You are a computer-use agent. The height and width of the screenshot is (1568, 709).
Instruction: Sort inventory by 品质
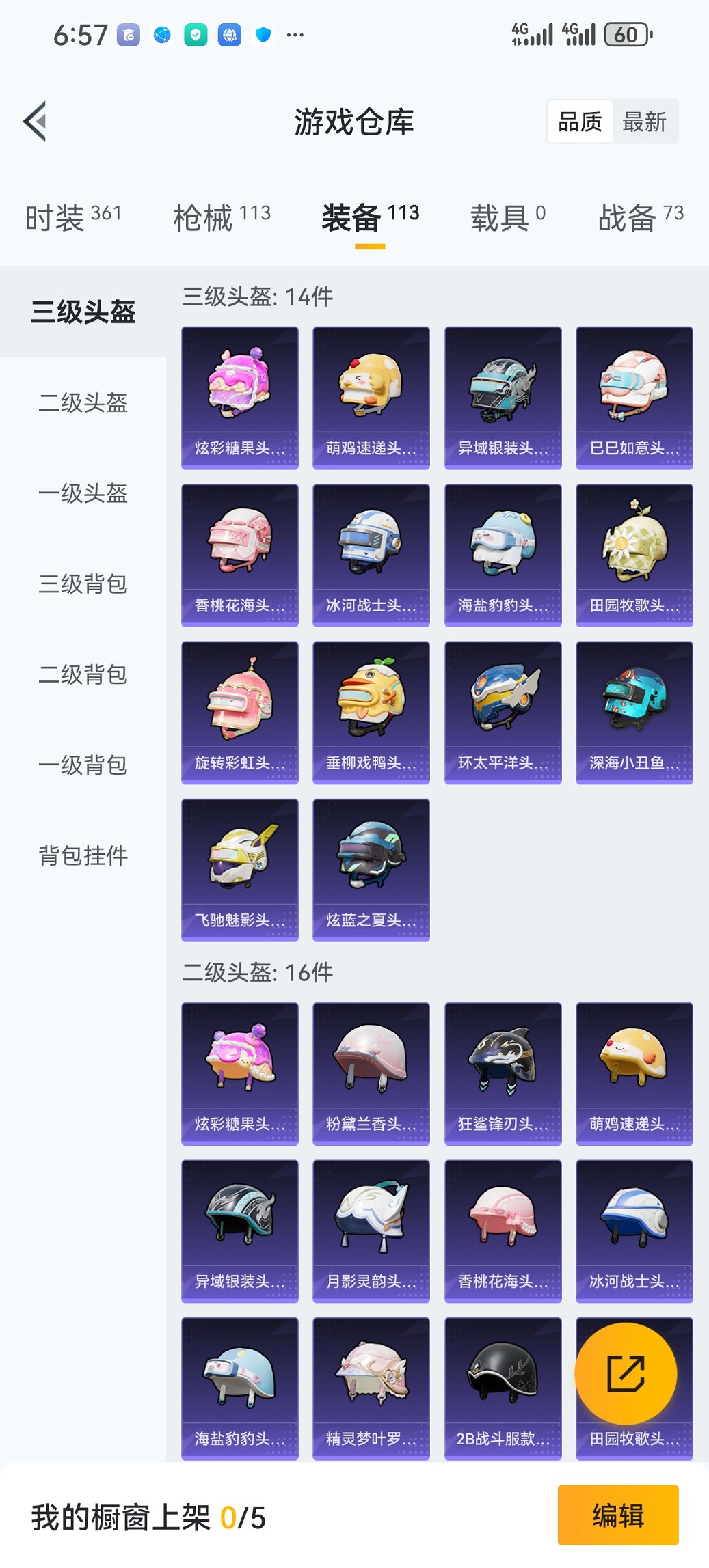tap(580, 122)
